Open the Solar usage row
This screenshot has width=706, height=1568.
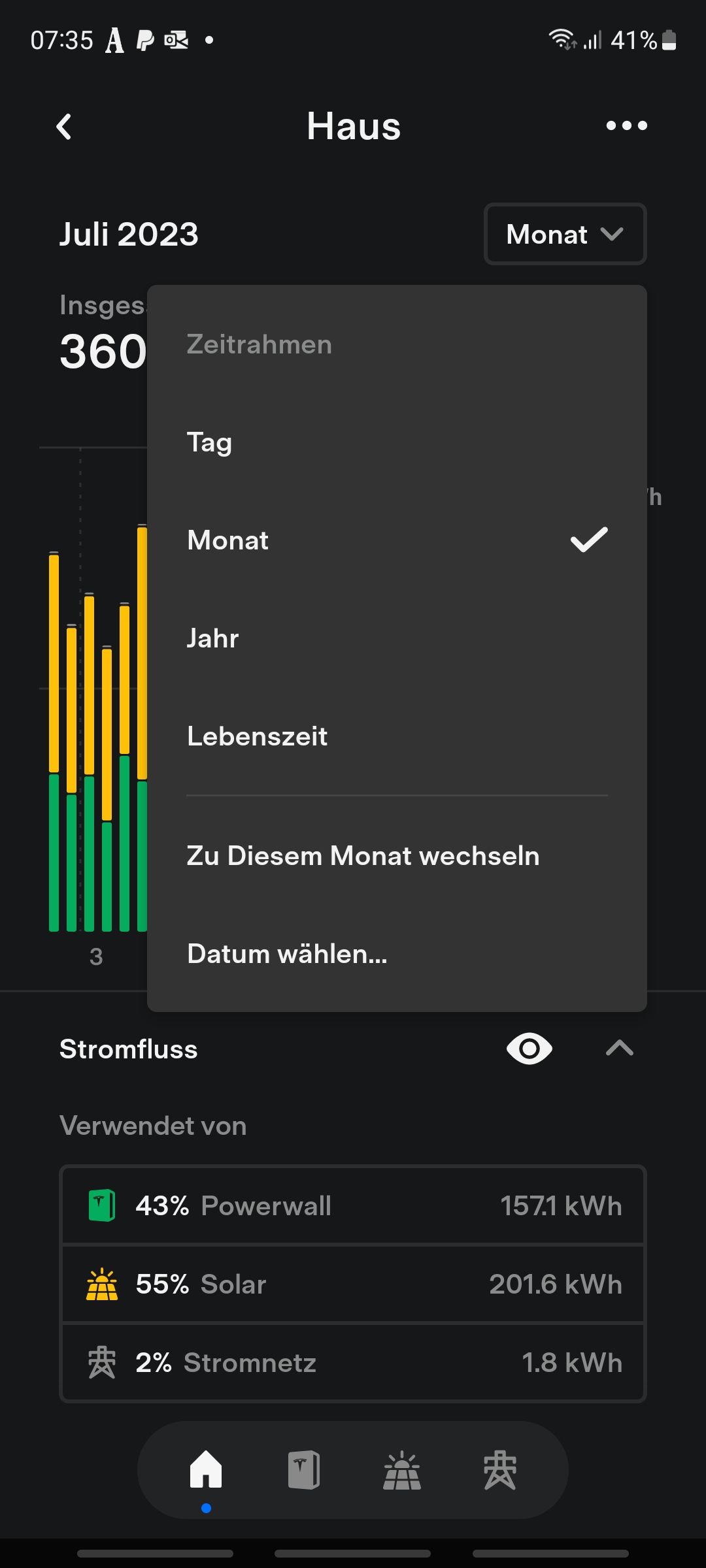click(x=353, y=1284)
